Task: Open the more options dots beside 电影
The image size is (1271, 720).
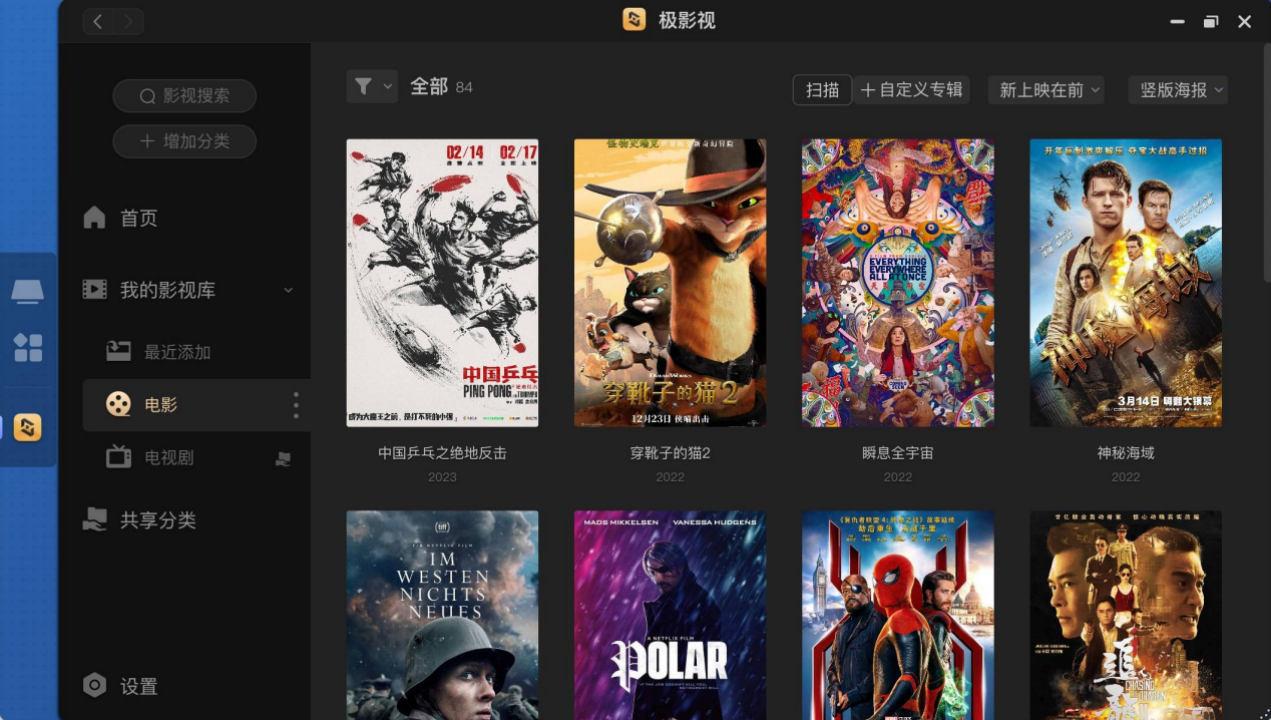Action: [x=295, y=405]
